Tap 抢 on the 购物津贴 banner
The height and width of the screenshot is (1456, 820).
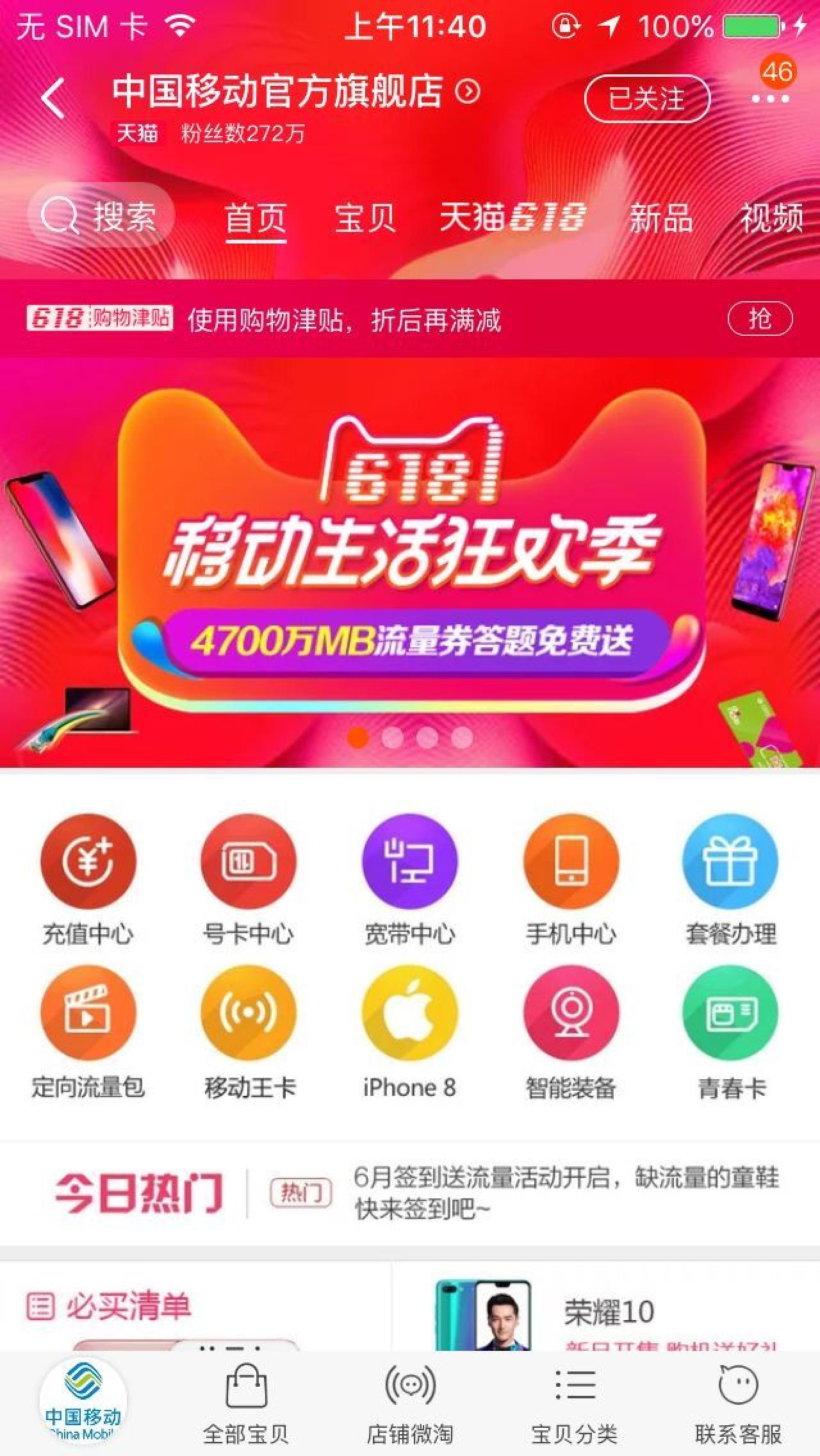pos(760,318)
